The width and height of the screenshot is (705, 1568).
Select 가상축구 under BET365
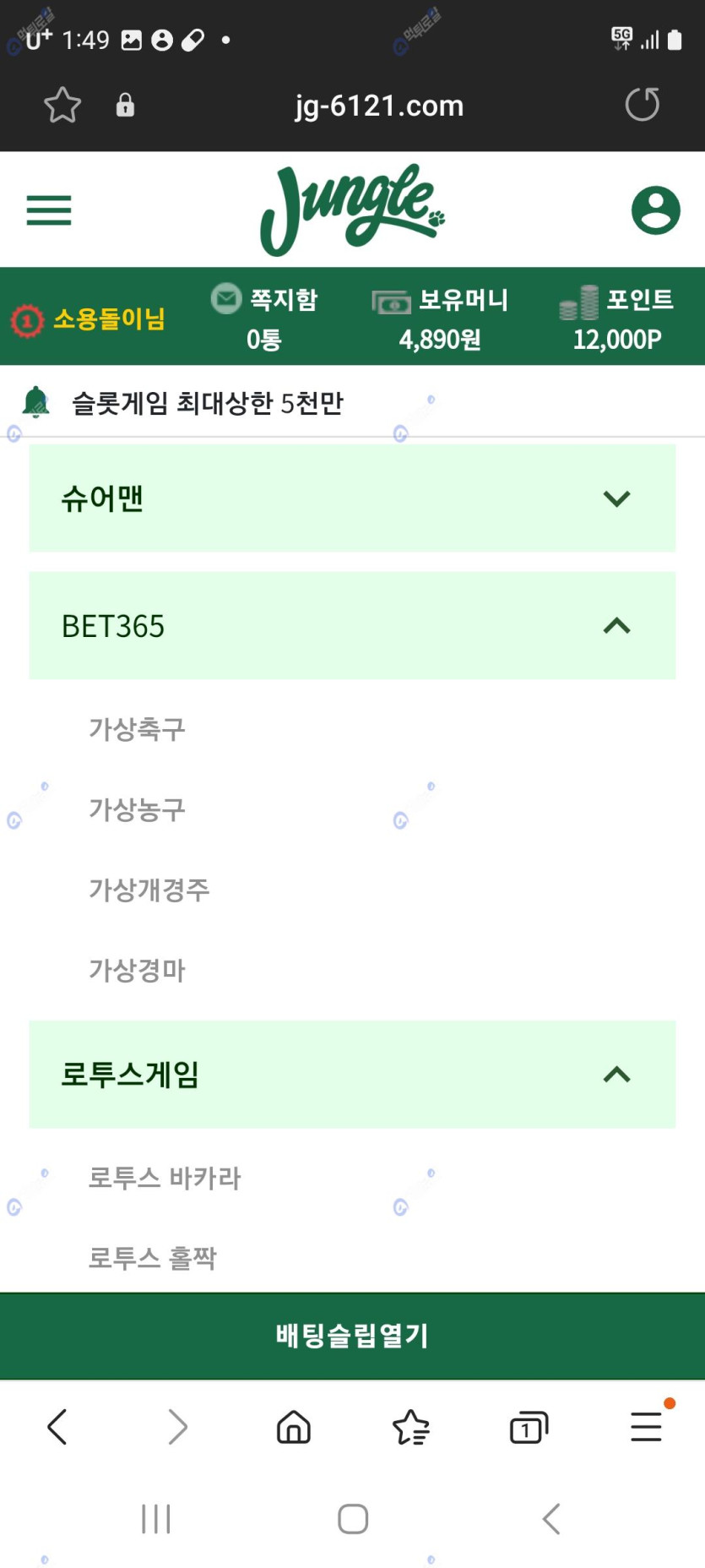click(138, 728)
